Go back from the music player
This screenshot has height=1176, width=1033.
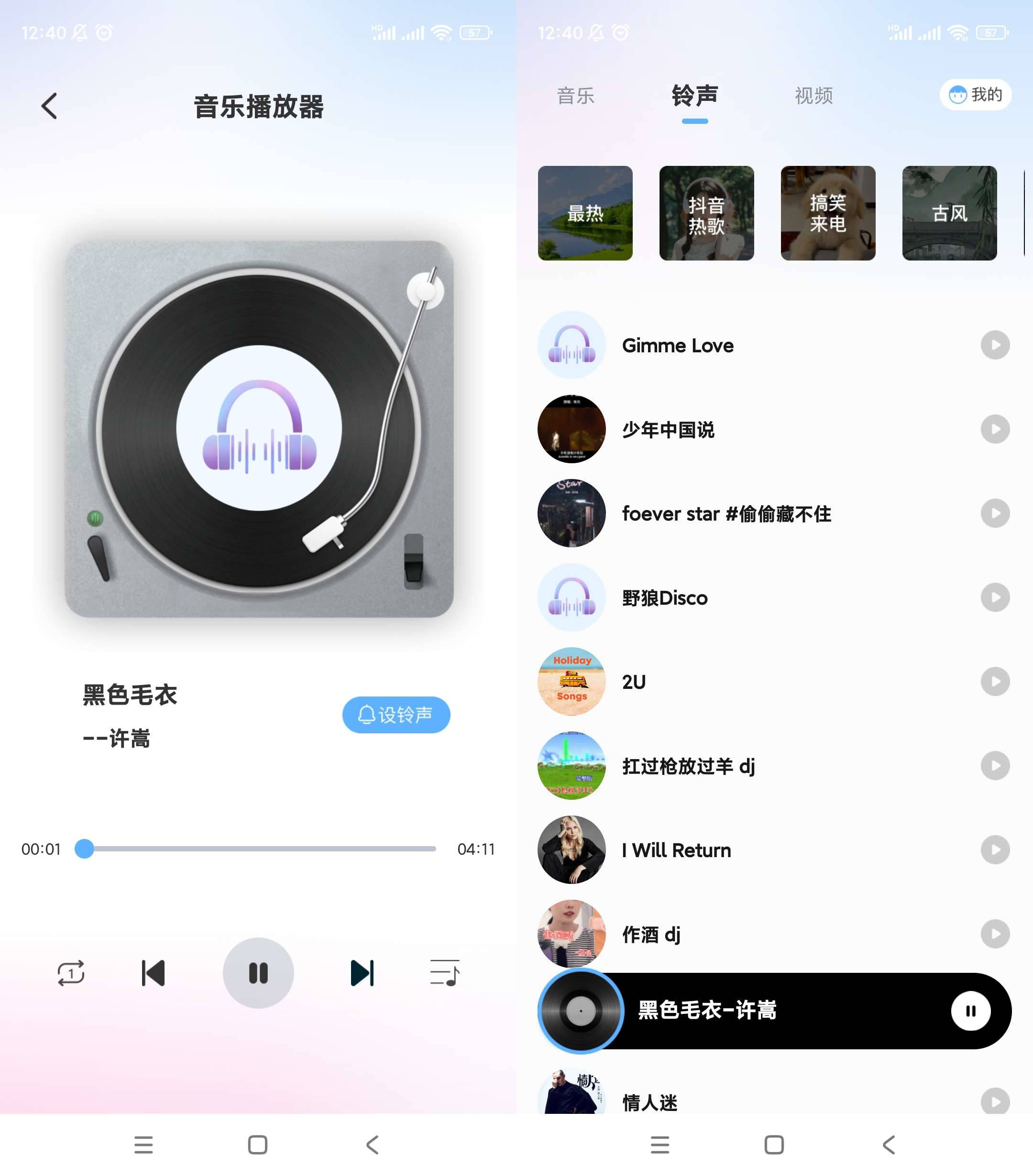(x=49, y=106)
